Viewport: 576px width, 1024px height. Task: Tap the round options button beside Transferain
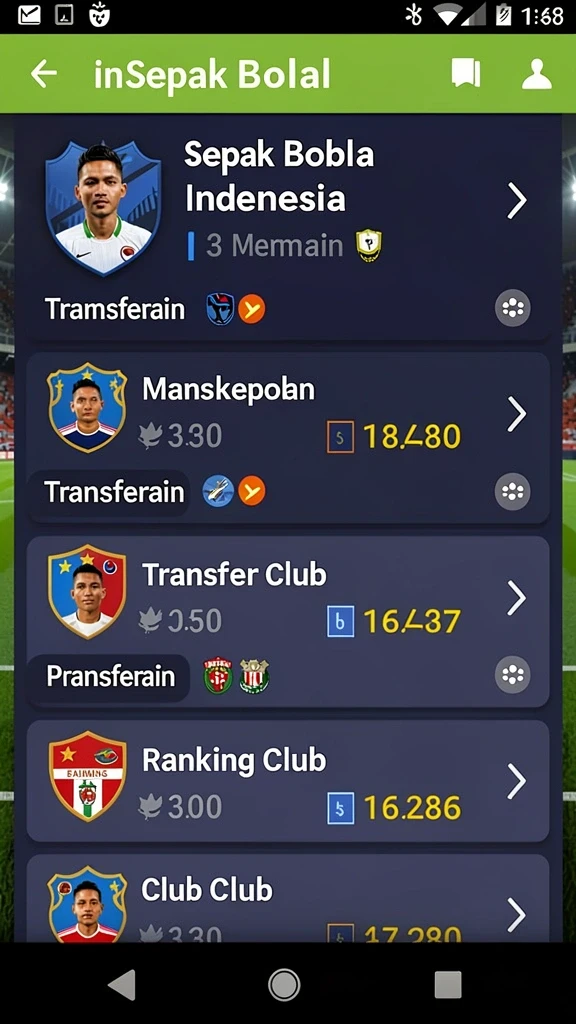pyautogui.click(x=513, y=492)
